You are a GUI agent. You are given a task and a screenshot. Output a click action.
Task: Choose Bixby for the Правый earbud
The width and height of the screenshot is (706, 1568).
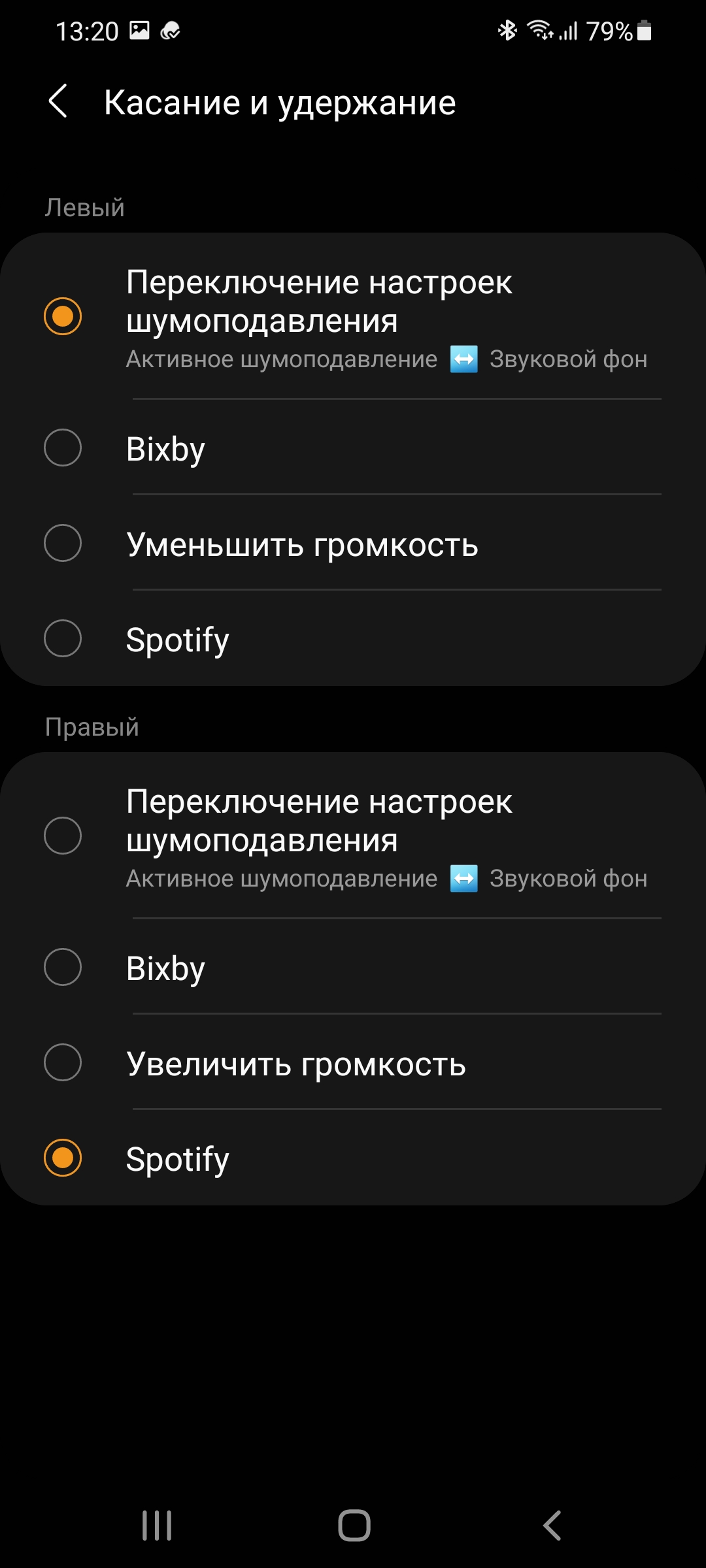63,968
